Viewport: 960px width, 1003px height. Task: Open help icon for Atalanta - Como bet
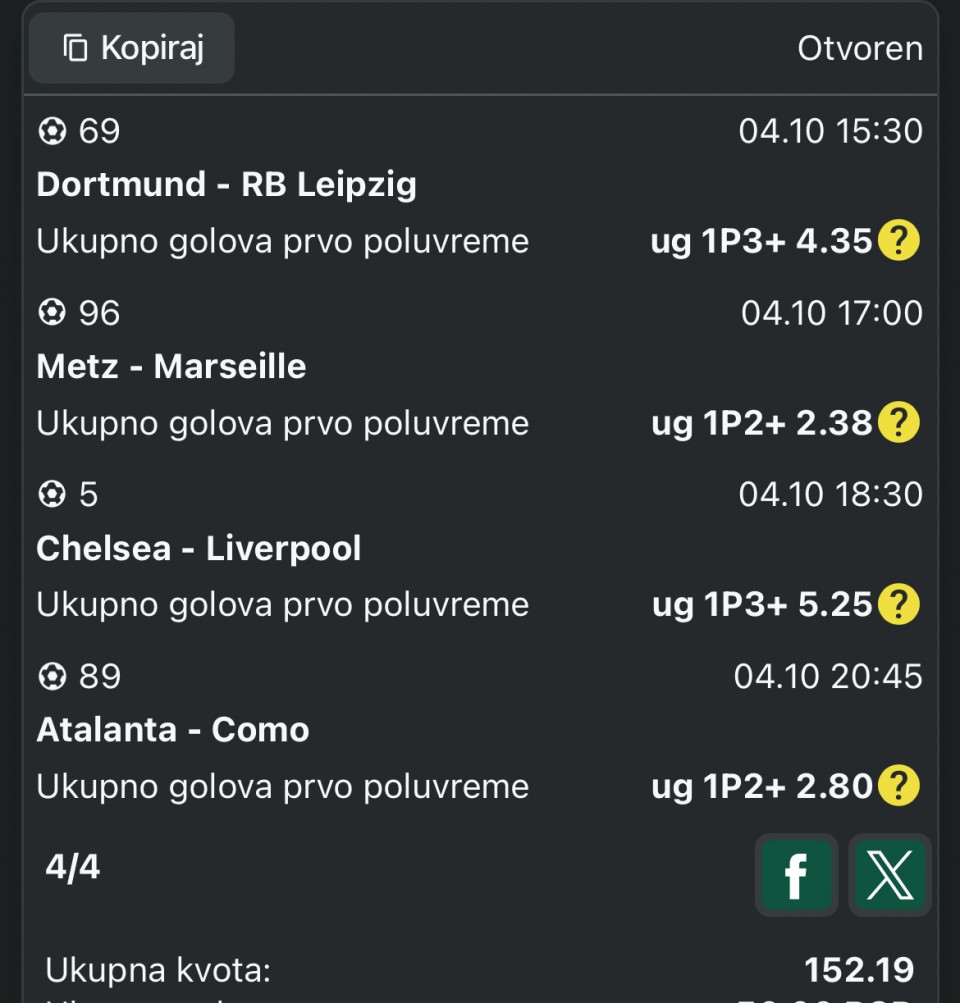click(898, 786)
